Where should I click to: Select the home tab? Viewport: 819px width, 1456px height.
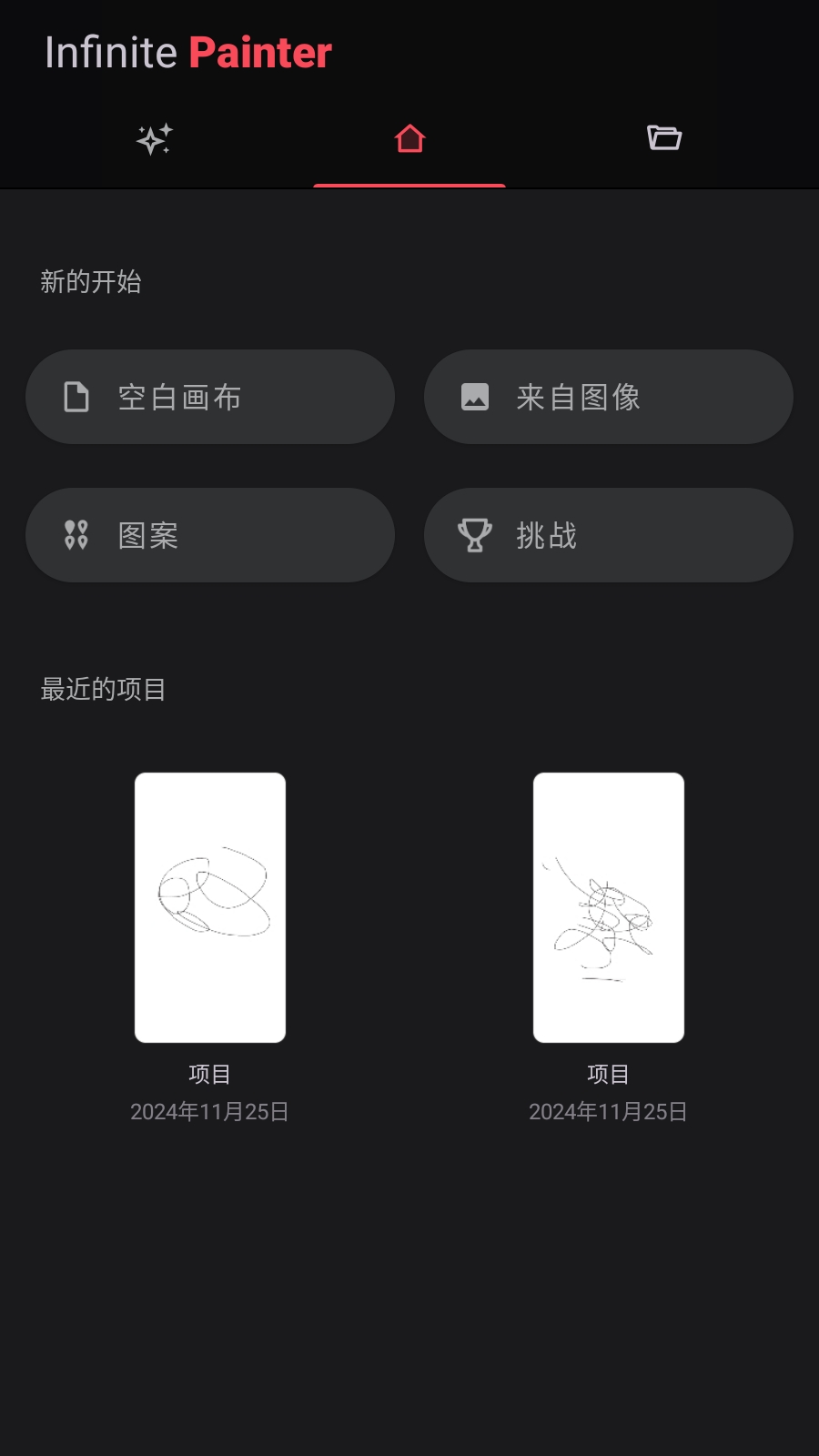click(409, 139)
